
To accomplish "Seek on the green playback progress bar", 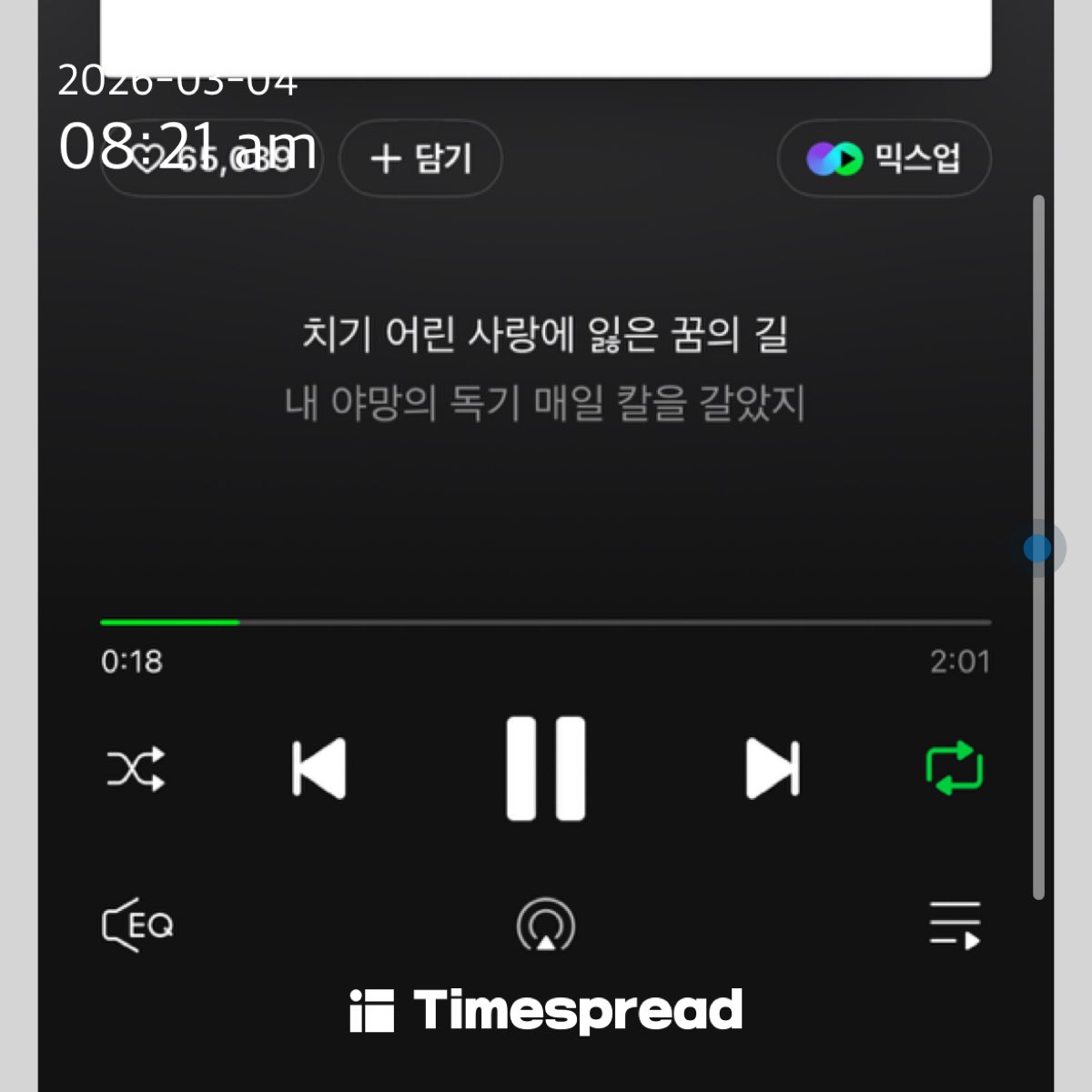I will click(545, 622).
